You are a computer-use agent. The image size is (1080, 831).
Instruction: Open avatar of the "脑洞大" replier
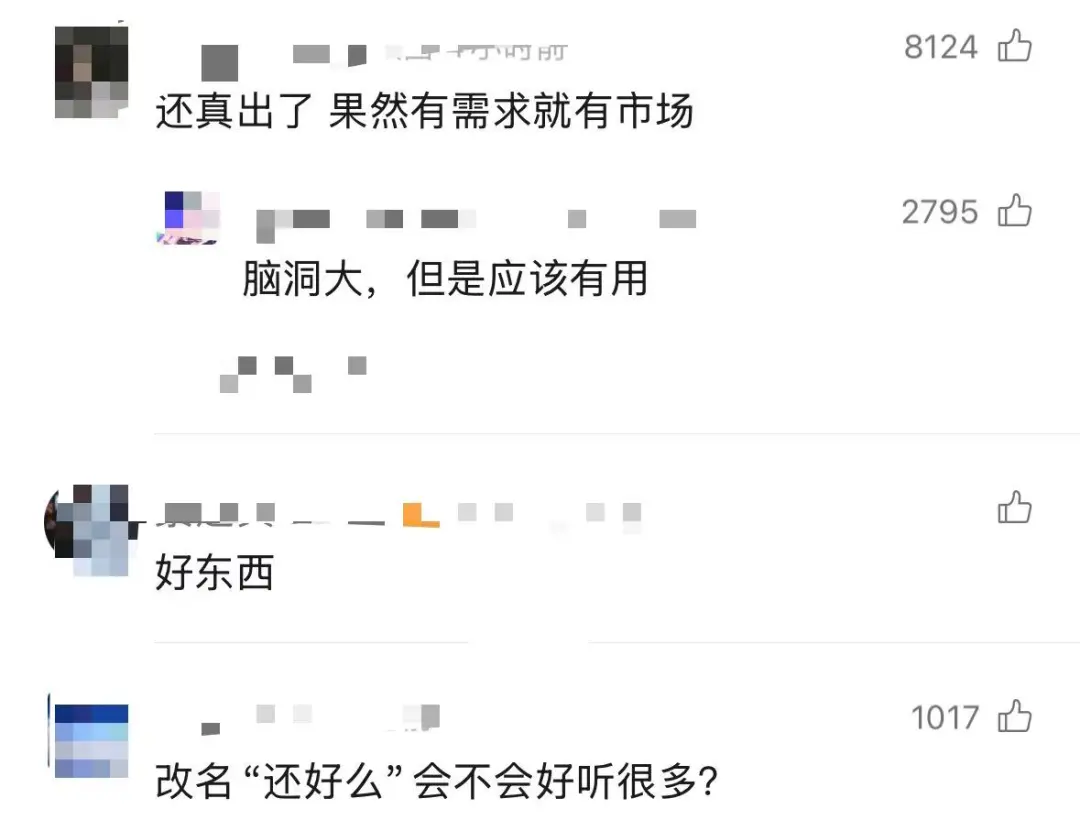(191, 217)
